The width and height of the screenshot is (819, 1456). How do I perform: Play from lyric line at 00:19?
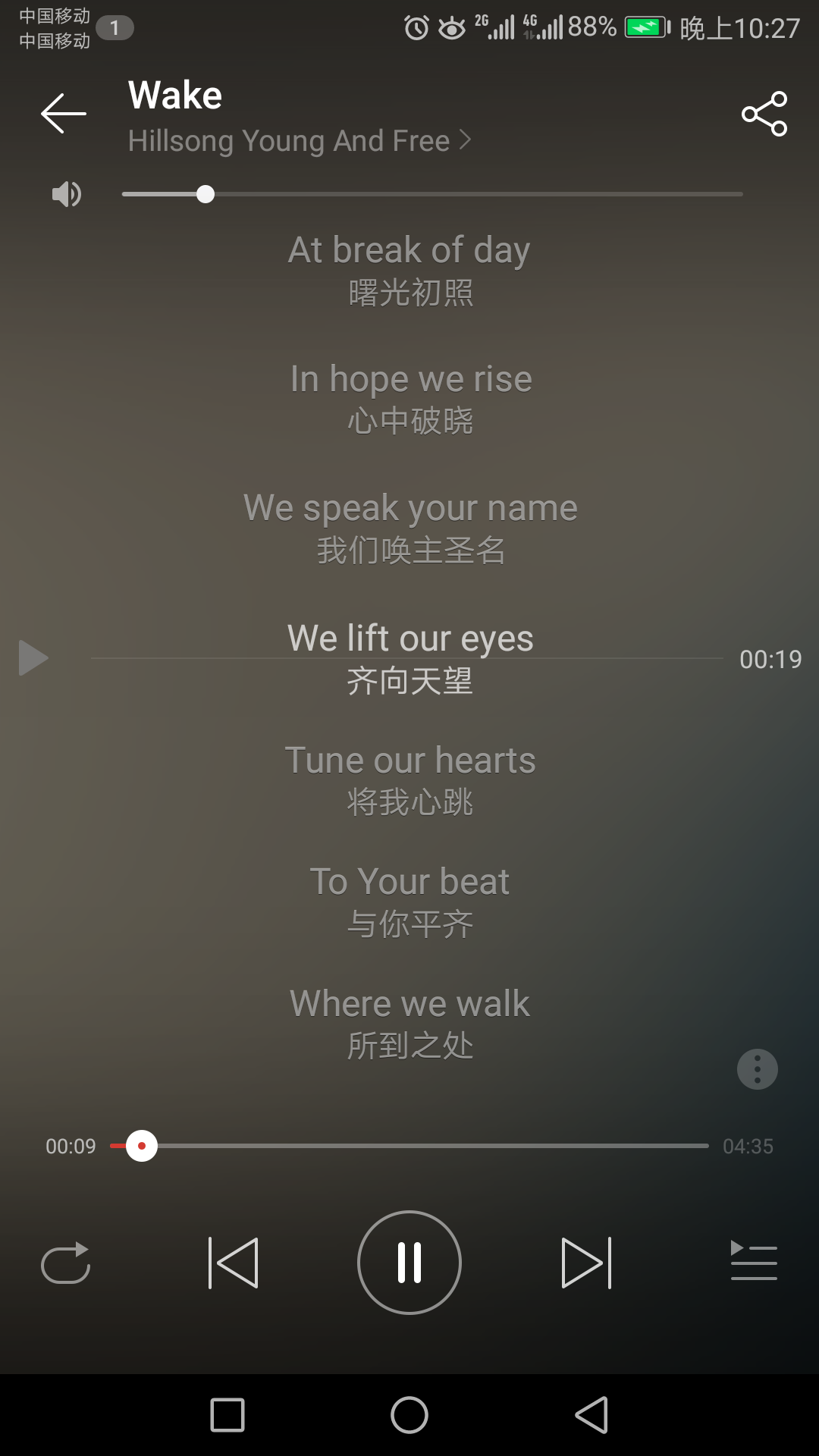point(33,657)
